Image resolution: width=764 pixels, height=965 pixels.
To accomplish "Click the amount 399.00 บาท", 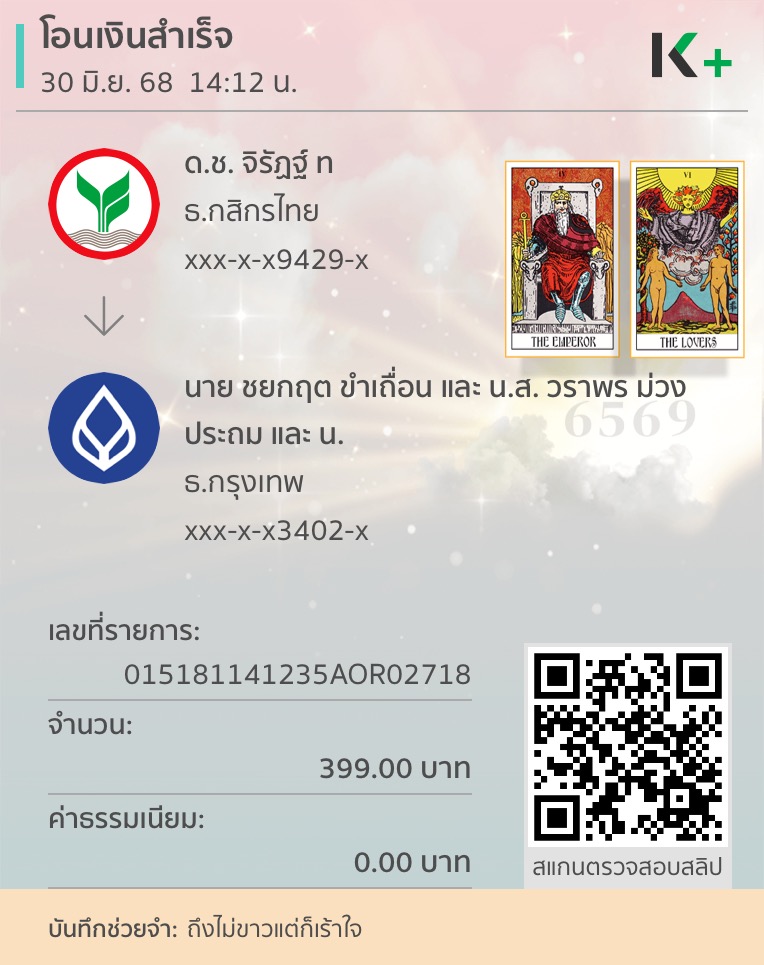I will pyautogui.click(x=397, y=768).
